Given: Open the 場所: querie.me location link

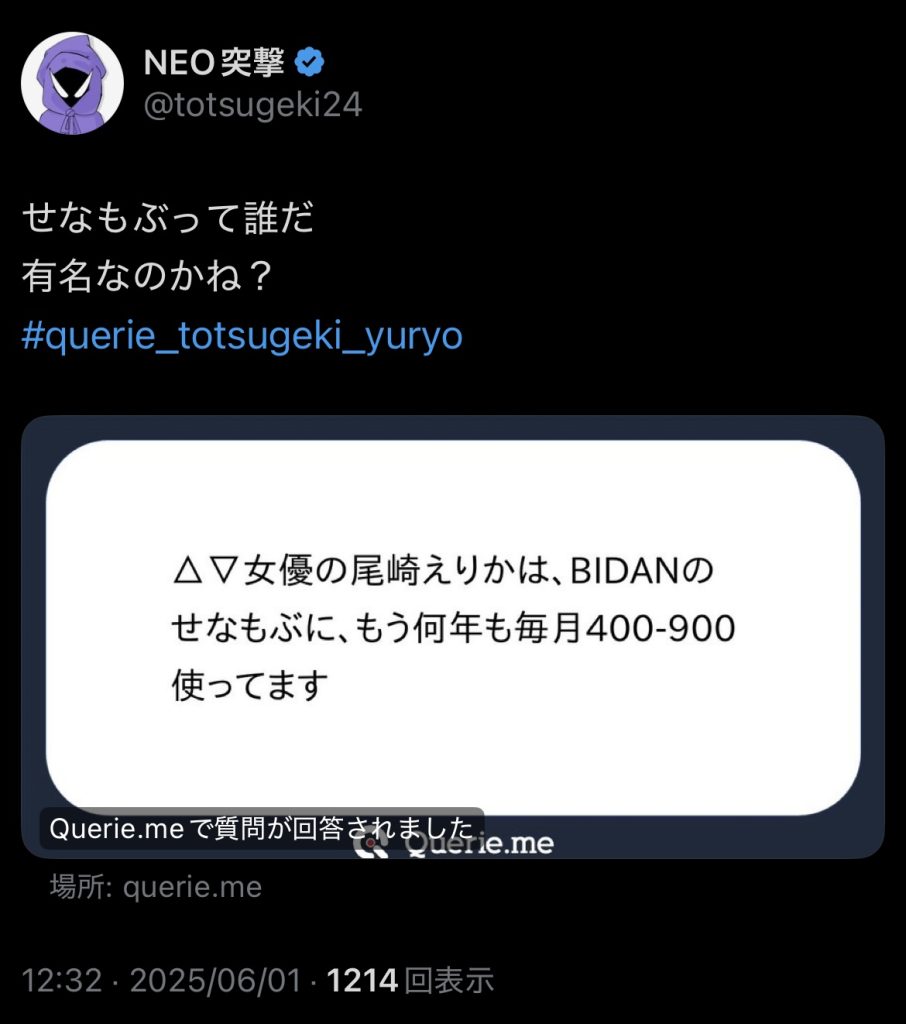Looking at the screenshot, I should pos(155,886).
